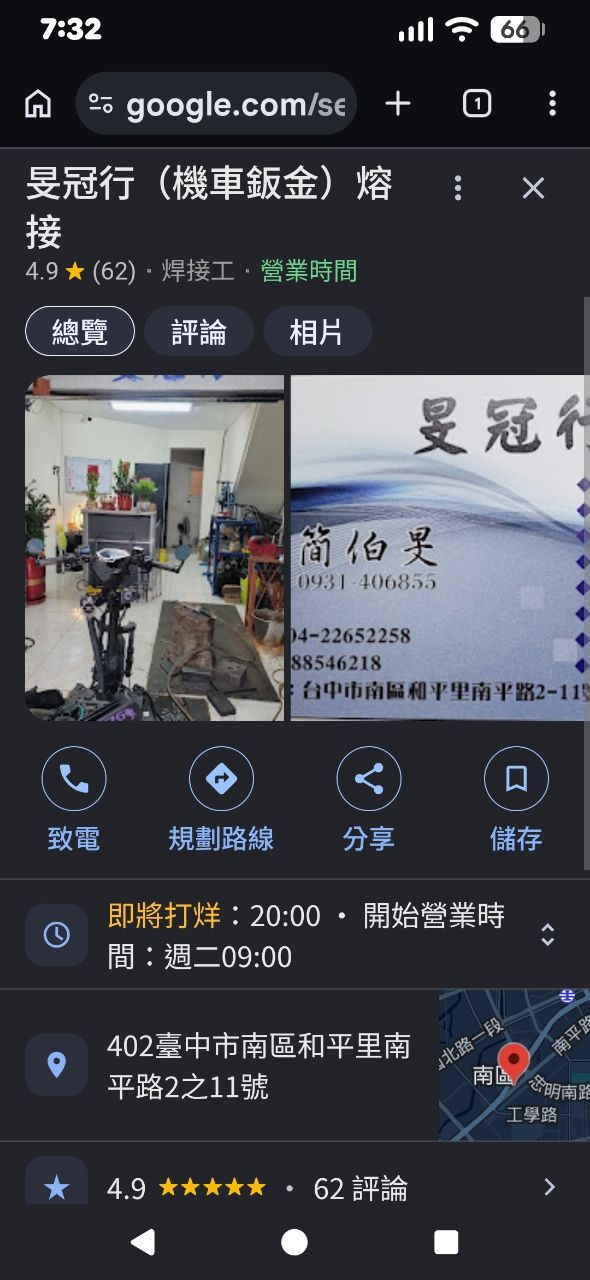590x1280 pixels.
Task: Switch to the 評論 tab
Action: (199, 331)
